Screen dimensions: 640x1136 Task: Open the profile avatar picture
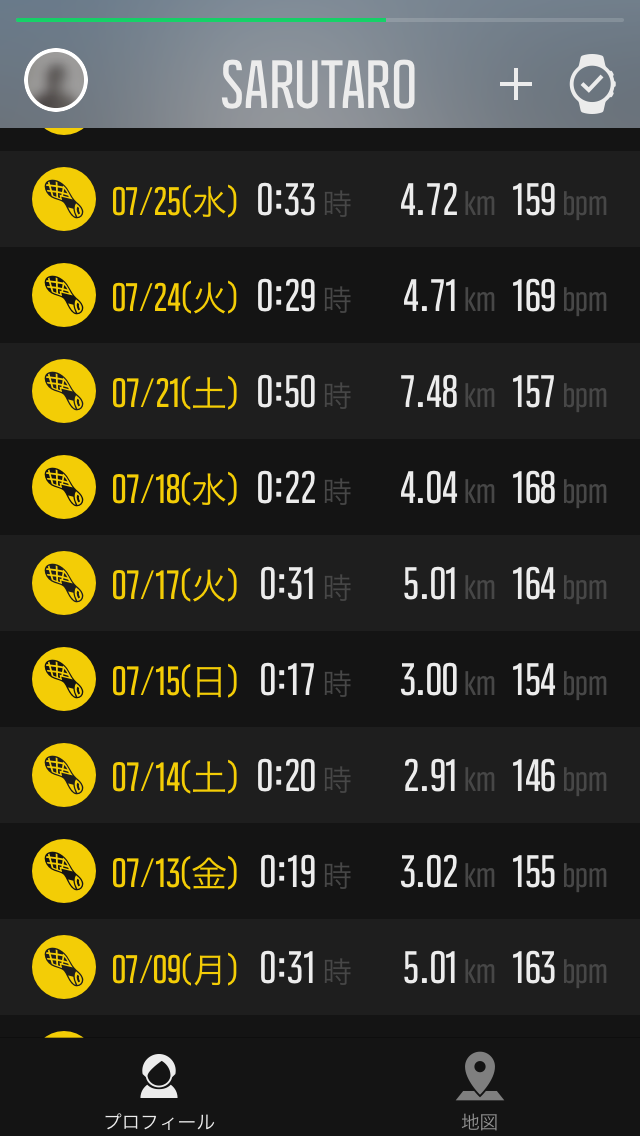coord(56,80)
